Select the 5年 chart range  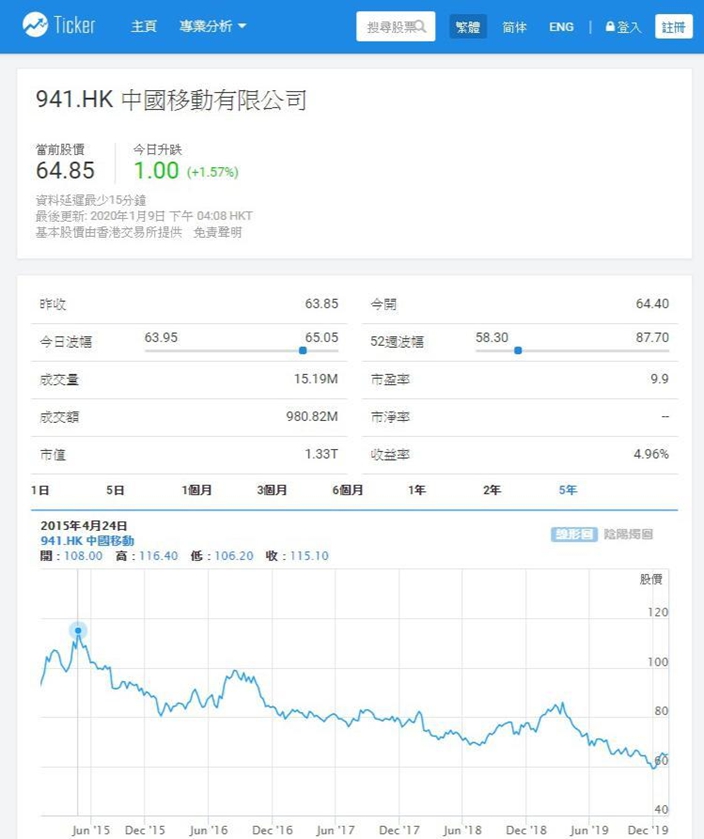coord(568,490)
